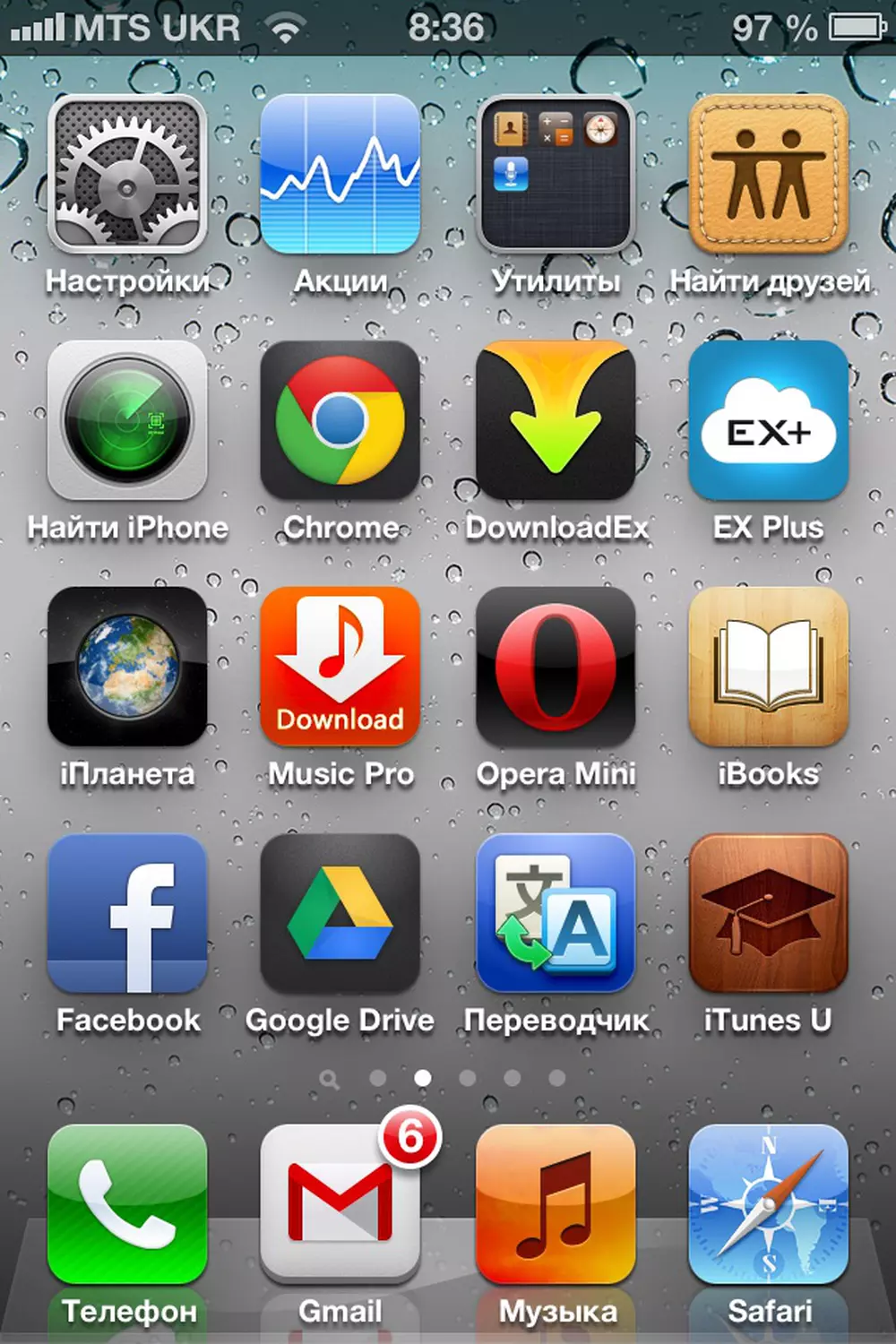The image size is (896, 1344).
Task: Open Google Drive
Action: pyautogui.click(x=340, y=914)
